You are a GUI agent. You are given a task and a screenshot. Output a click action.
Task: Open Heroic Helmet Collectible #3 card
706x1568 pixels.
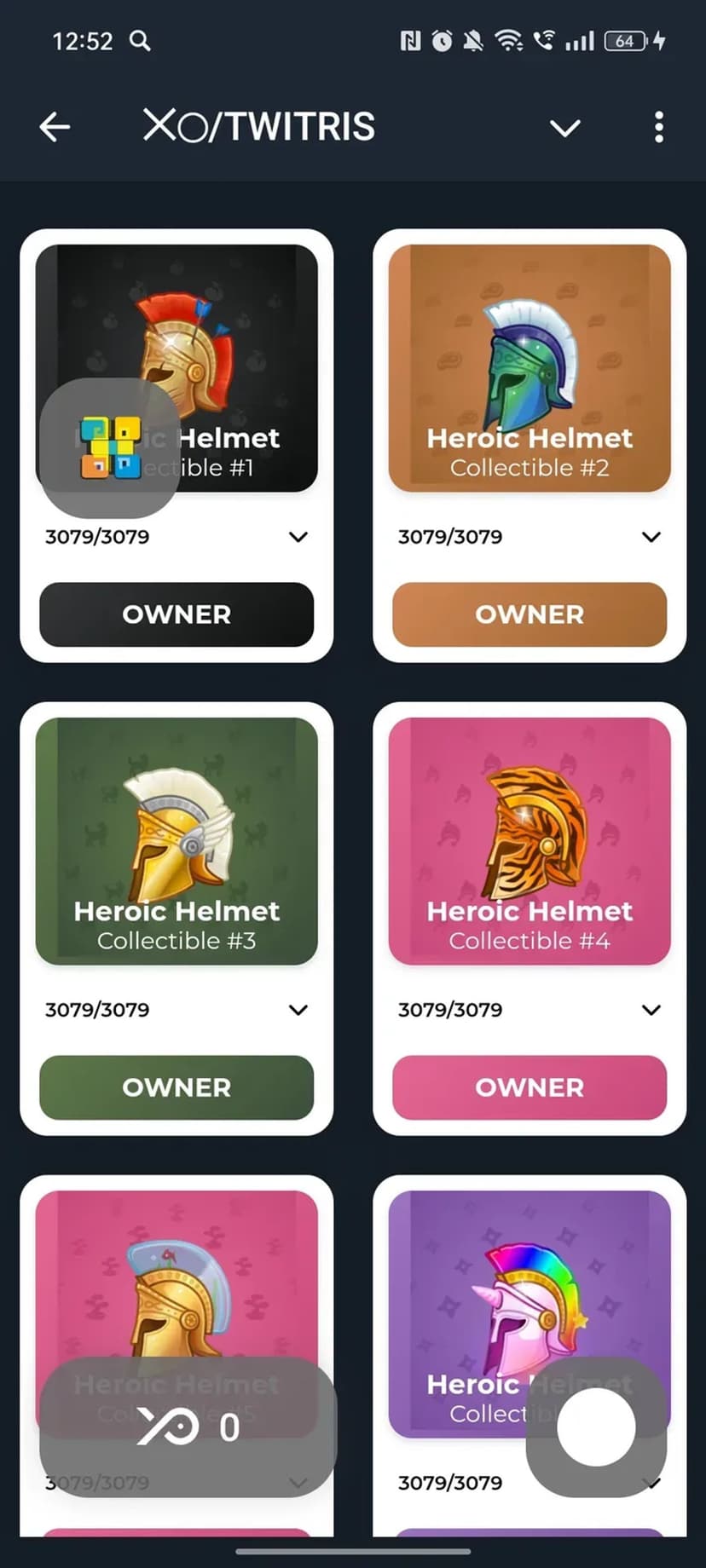tap(176, 841)
